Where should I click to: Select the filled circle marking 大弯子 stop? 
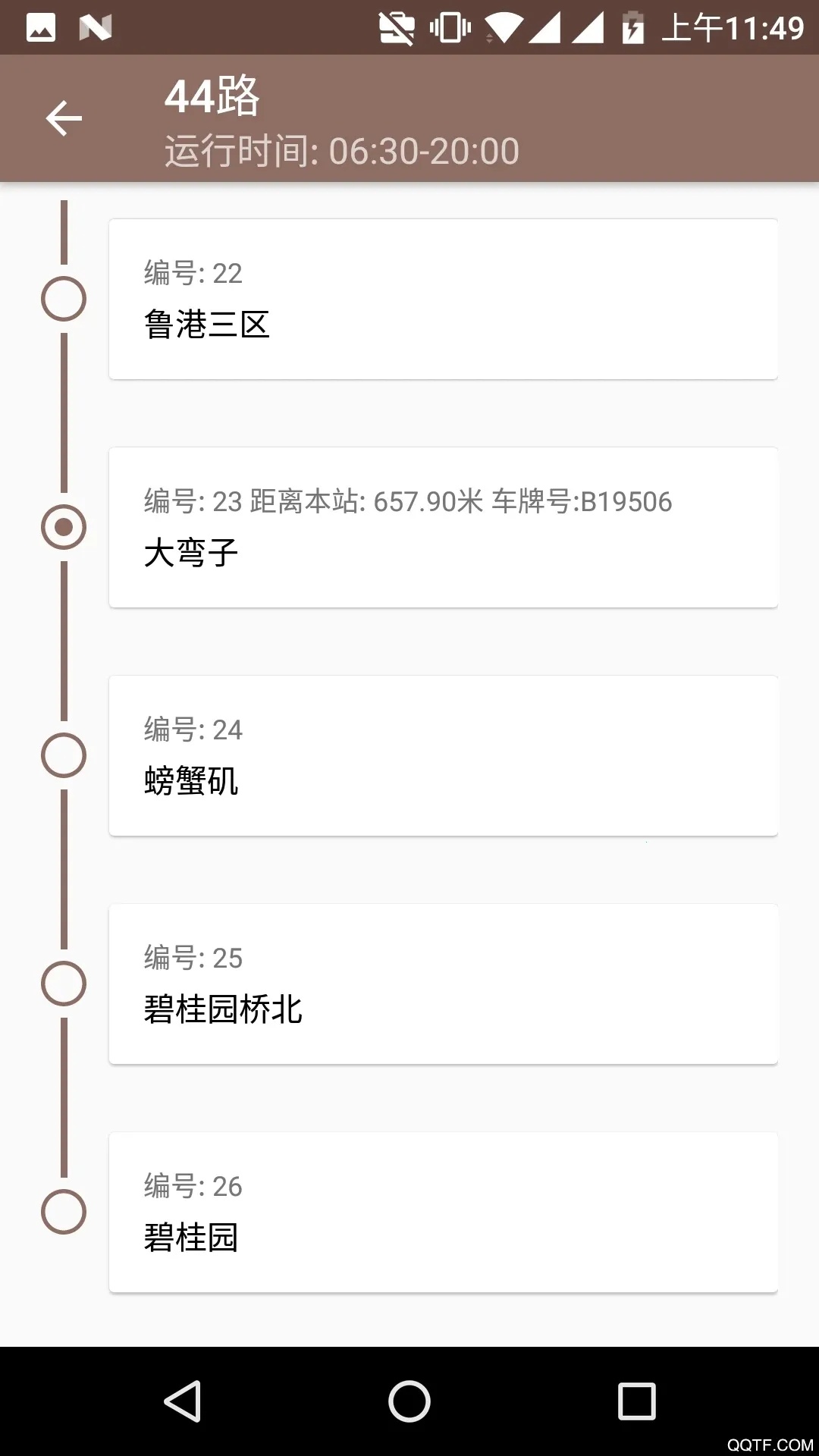pyautogui.click(x=64, y=527)
